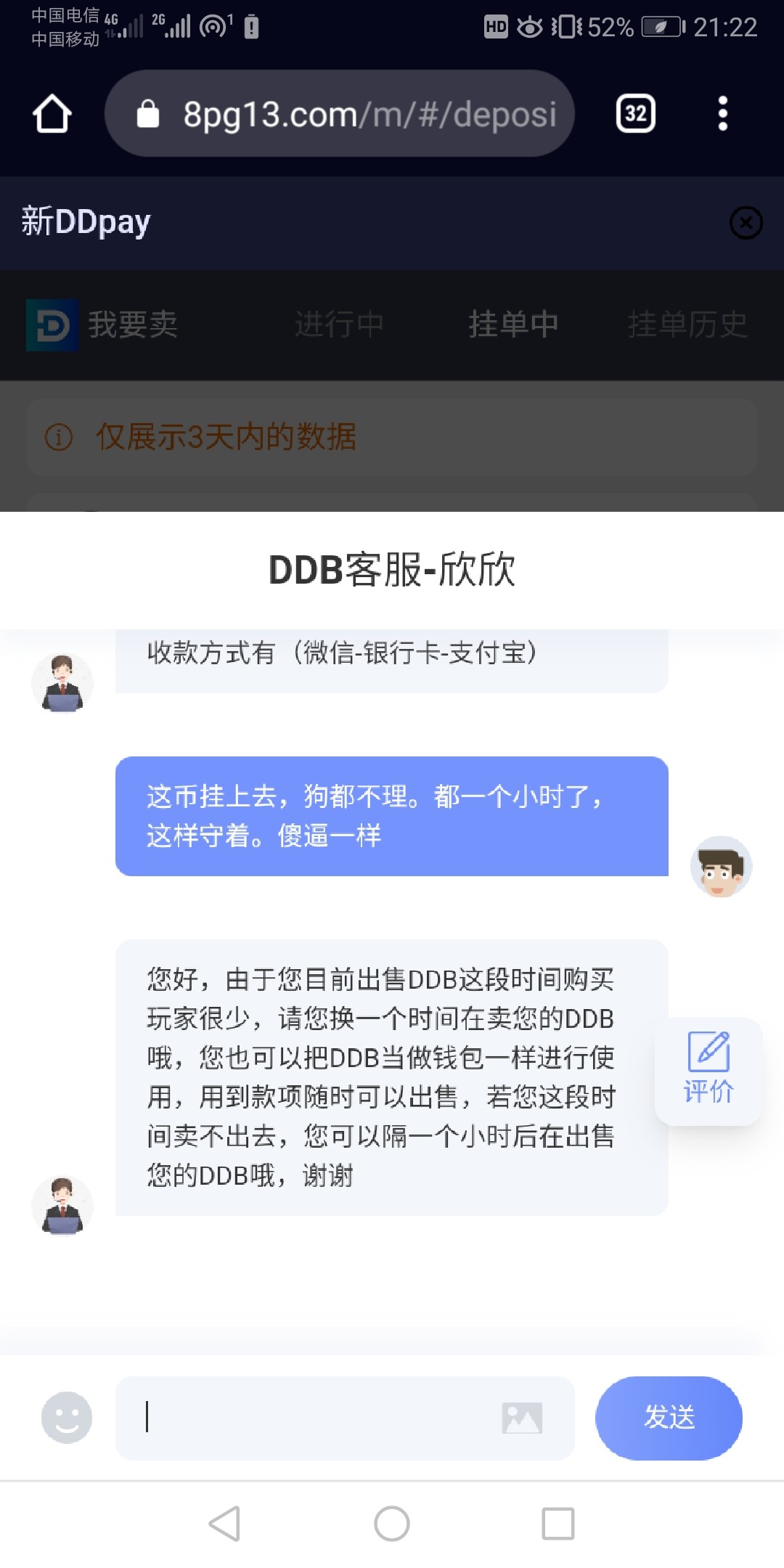Open the emoji picker smiley icon
This screenshot has width=784, height=1568.
(x=65, y=1417)
